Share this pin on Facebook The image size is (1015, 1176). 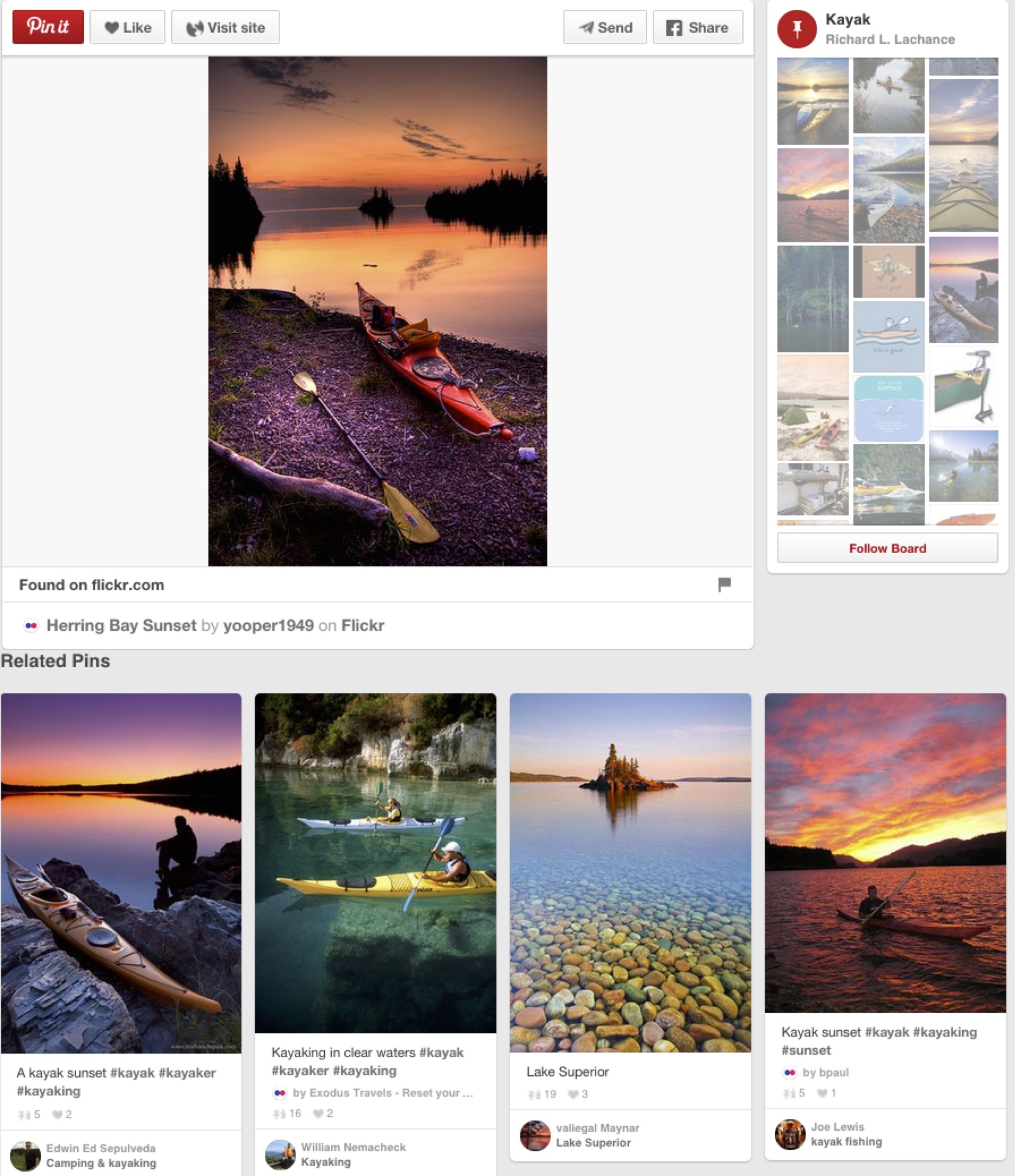coord(698,27)
